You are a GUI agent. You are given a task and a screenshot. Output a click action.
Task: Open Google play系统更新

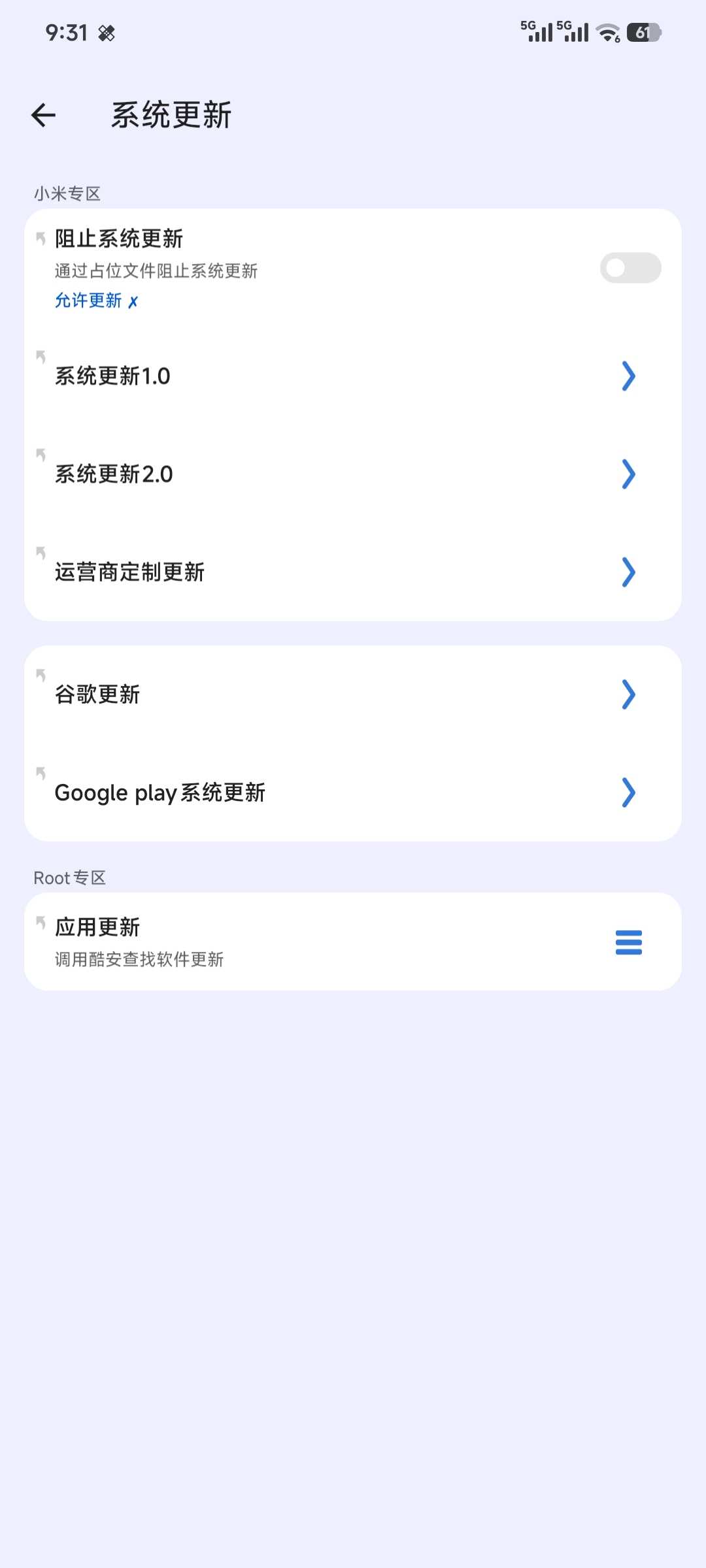coord(353,792)
